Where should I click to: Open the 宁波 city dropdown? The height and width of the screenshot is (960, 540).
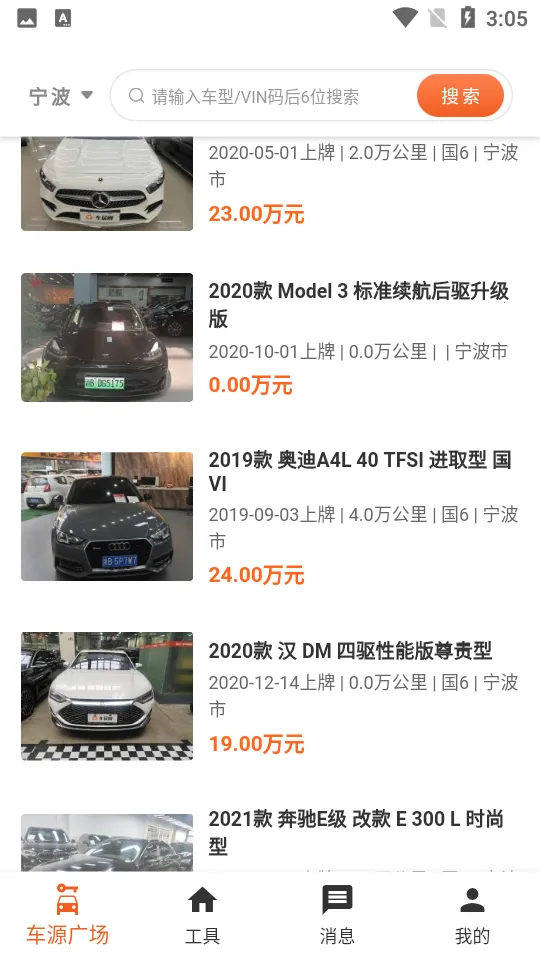pos(61,96)
